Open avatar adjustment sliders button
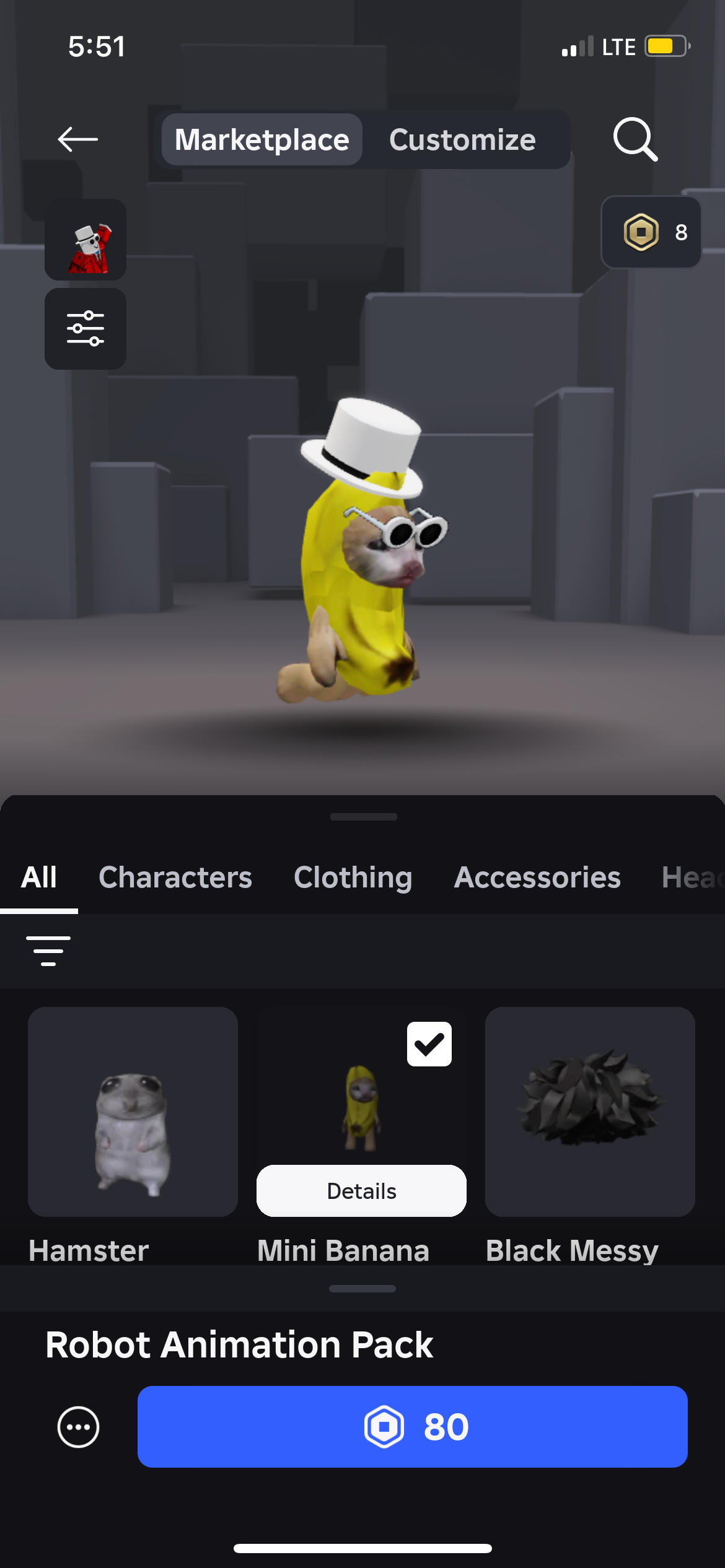725x1568 pixels. (86, 329)
